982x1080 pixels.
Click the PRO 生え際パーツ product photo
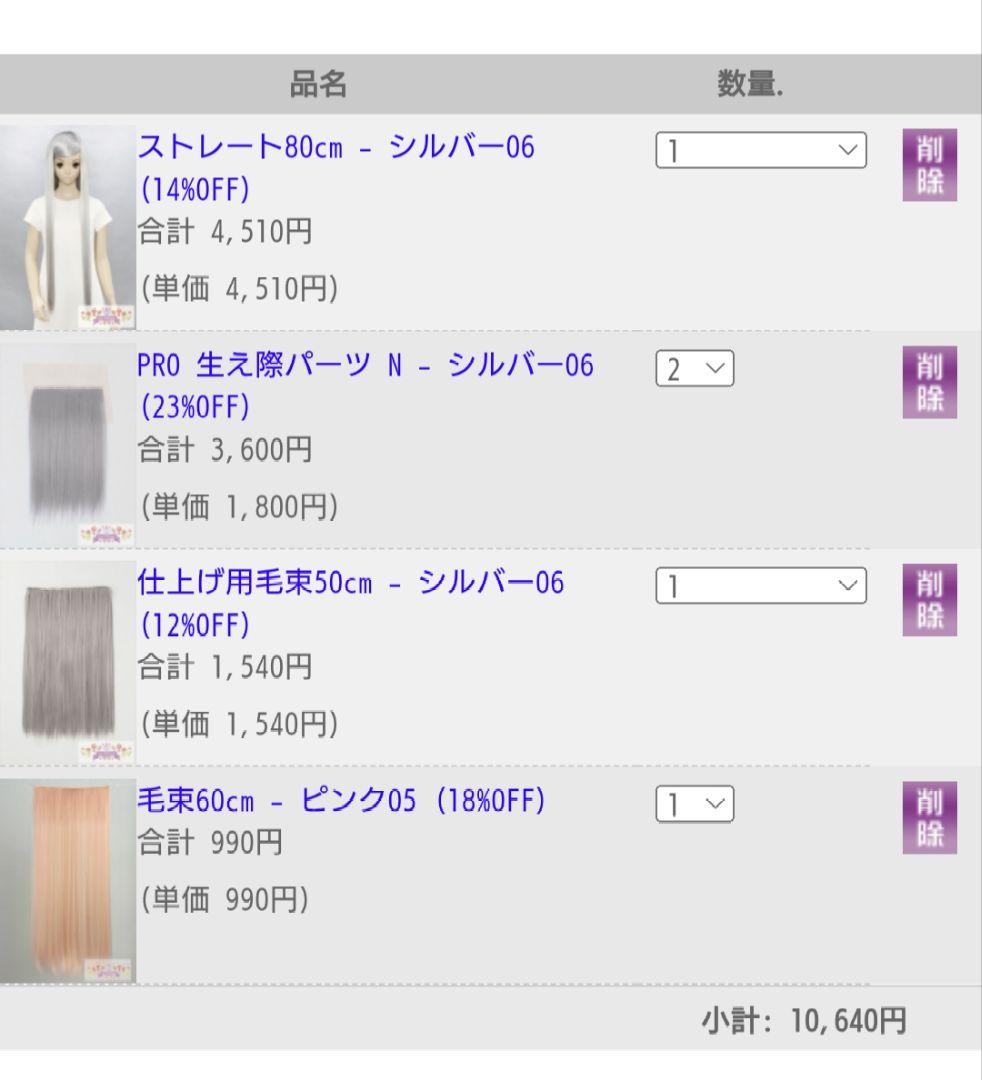coord(68,440)
